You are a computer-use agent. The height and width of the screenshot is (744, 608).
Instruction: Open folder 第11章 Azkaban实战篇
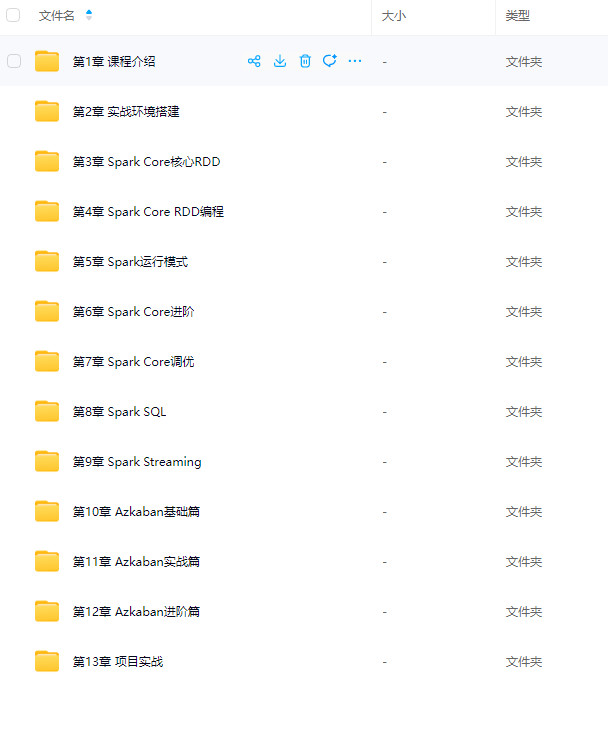coord(136,562)
